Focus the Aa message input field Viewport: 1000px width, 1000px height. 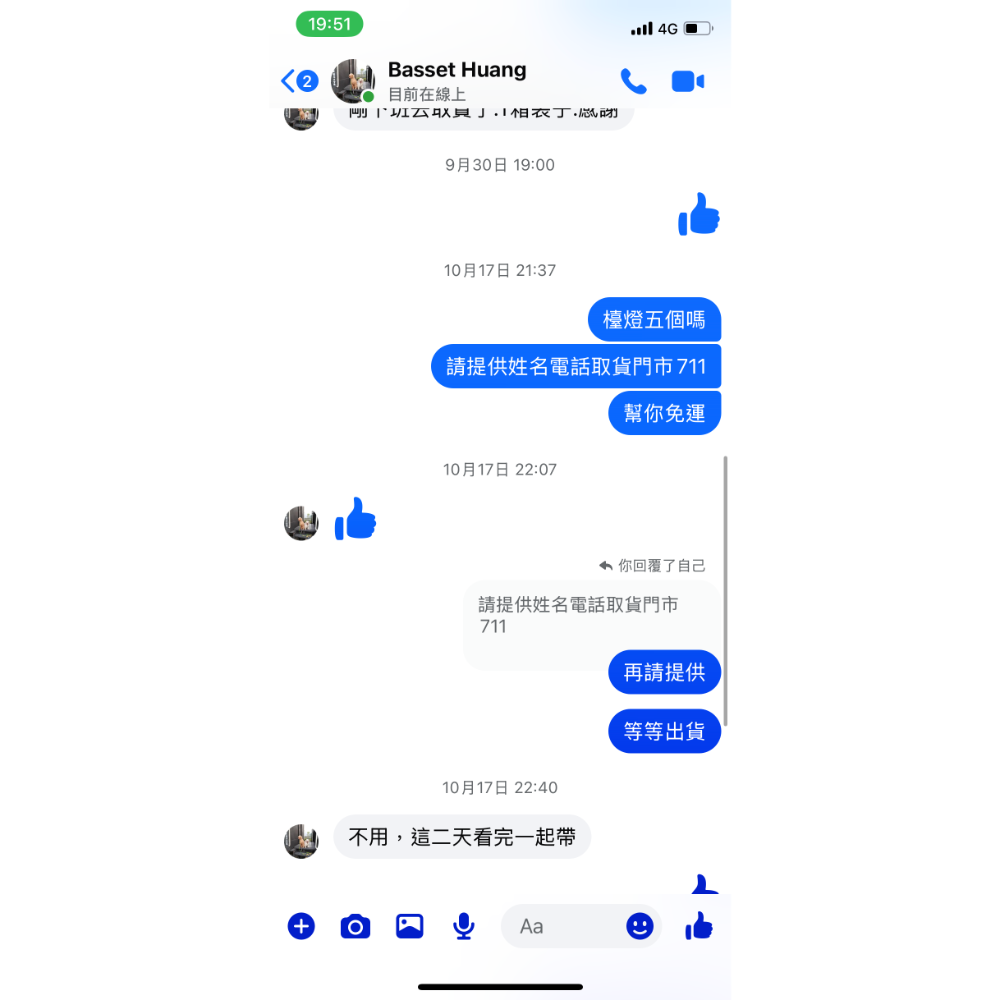coord(560,927)
